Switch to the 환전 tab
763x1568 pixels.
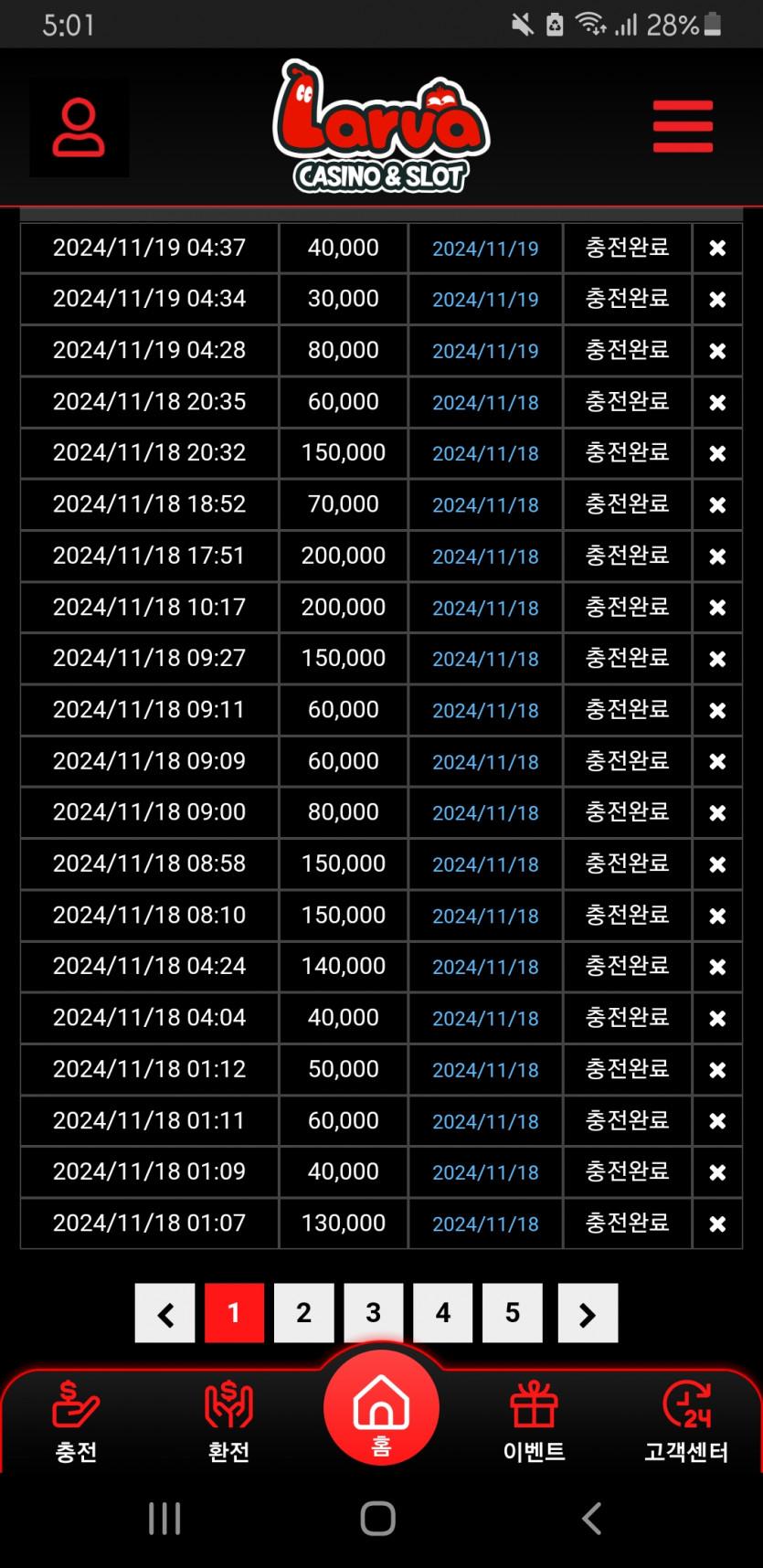tap(228, 1422)
